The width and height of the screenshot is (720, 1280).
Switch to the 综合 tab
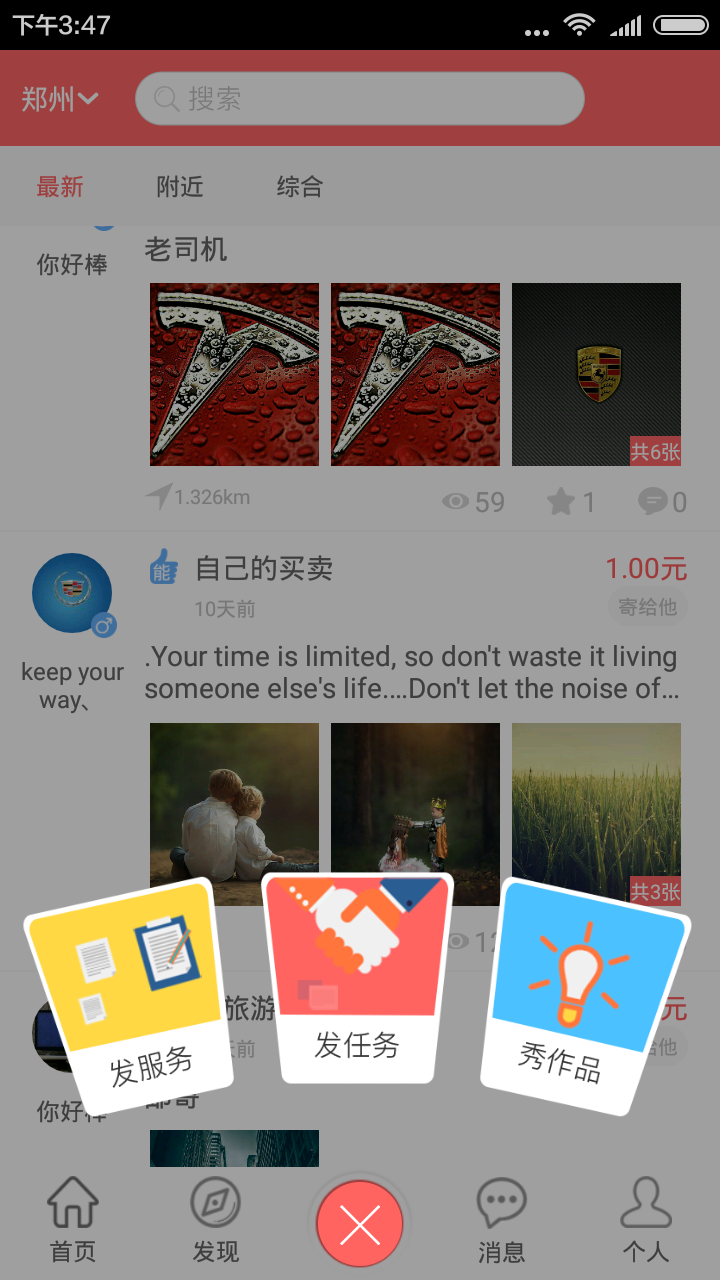click(x=299, y=187)
